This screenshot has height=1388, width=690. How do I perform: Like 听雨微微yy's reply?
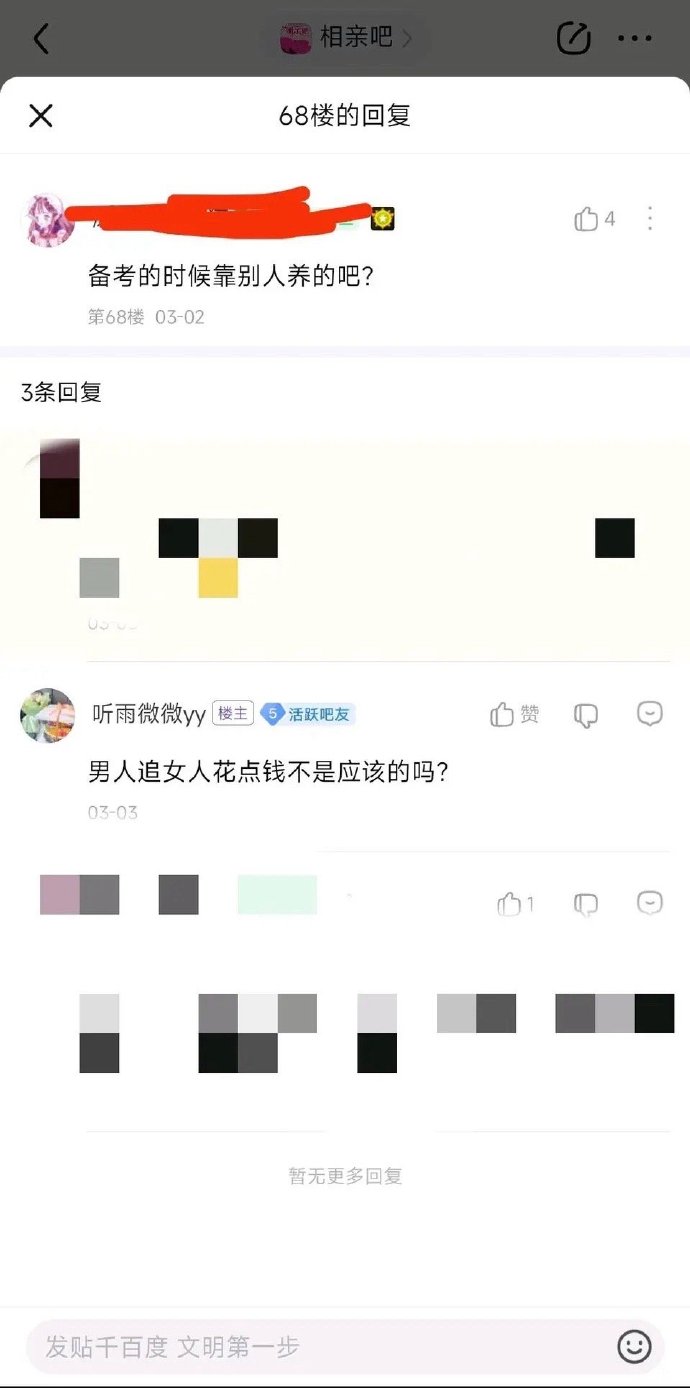(514, 714)
